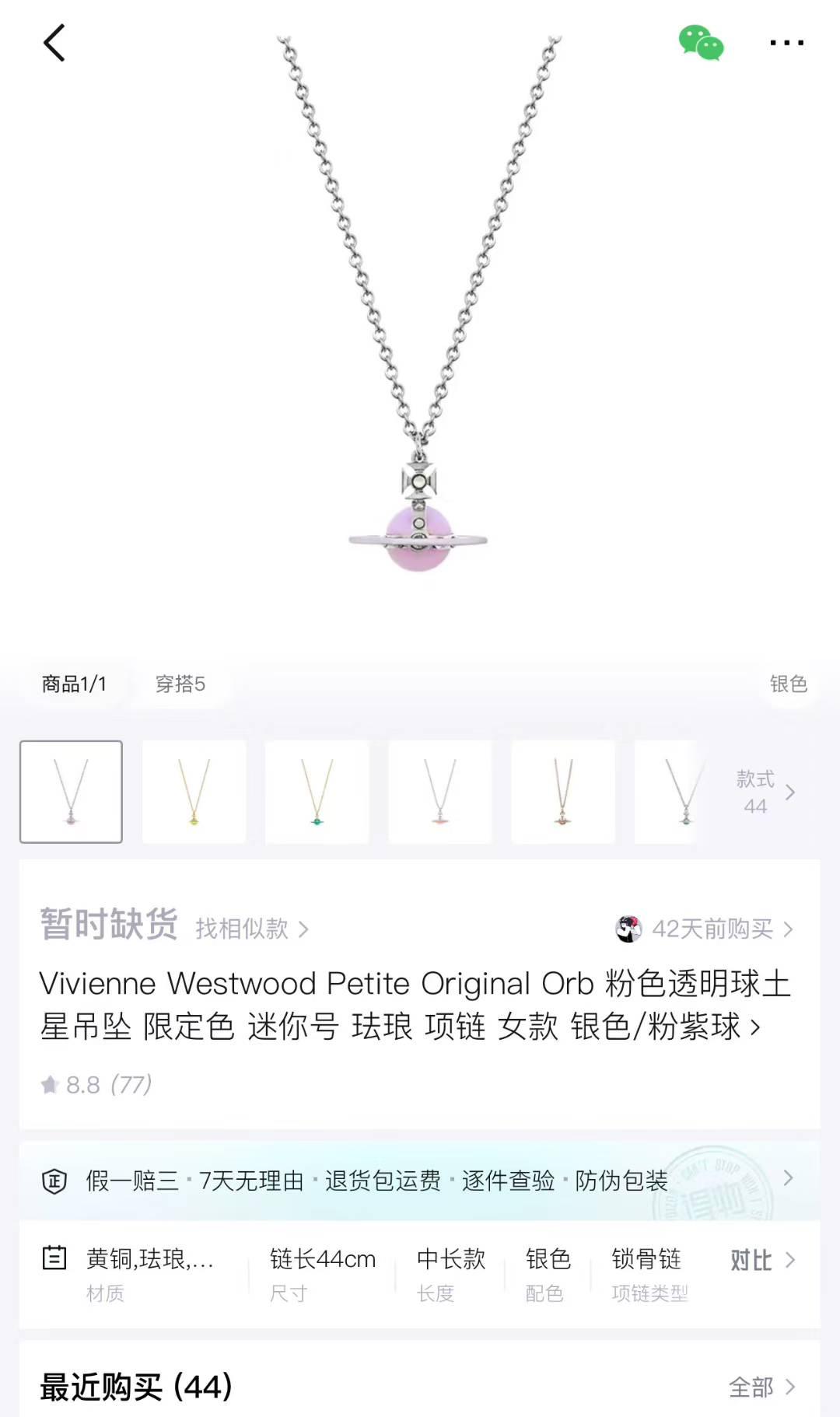This screenshot has height=1417, width=840.
Task: Select the 商品1/1 image tab
Action: pyautogui.click(x=74, y=684)
